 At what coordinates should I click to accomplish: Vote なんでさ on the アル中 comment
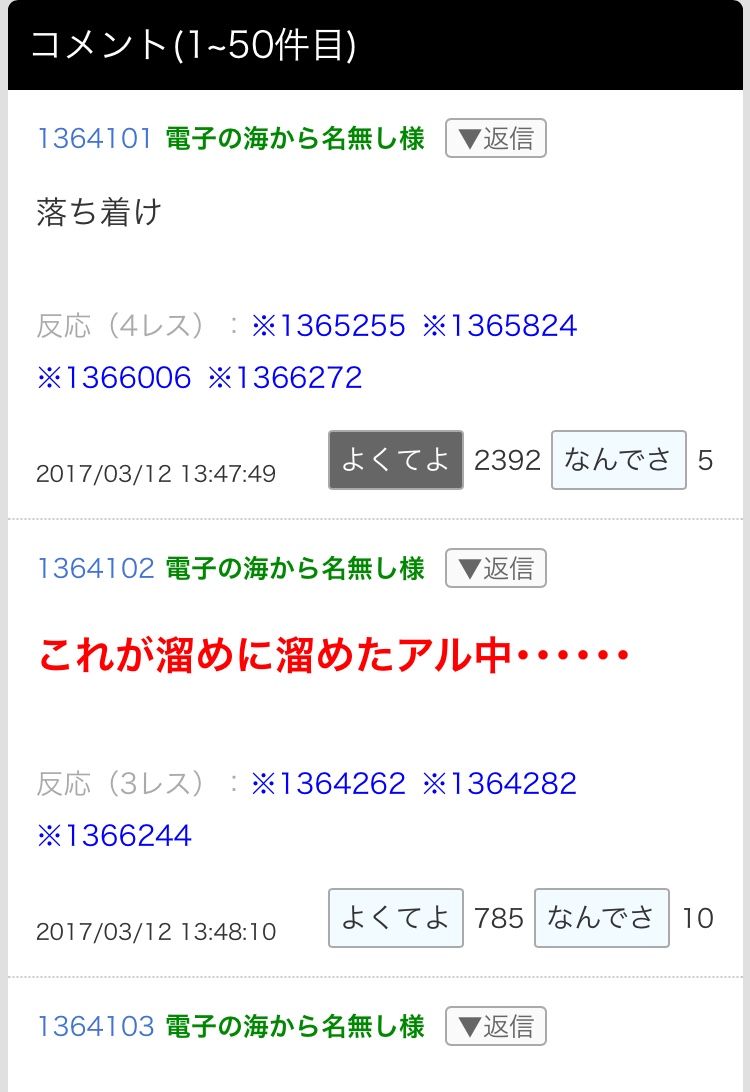click(x=601, y=917)
